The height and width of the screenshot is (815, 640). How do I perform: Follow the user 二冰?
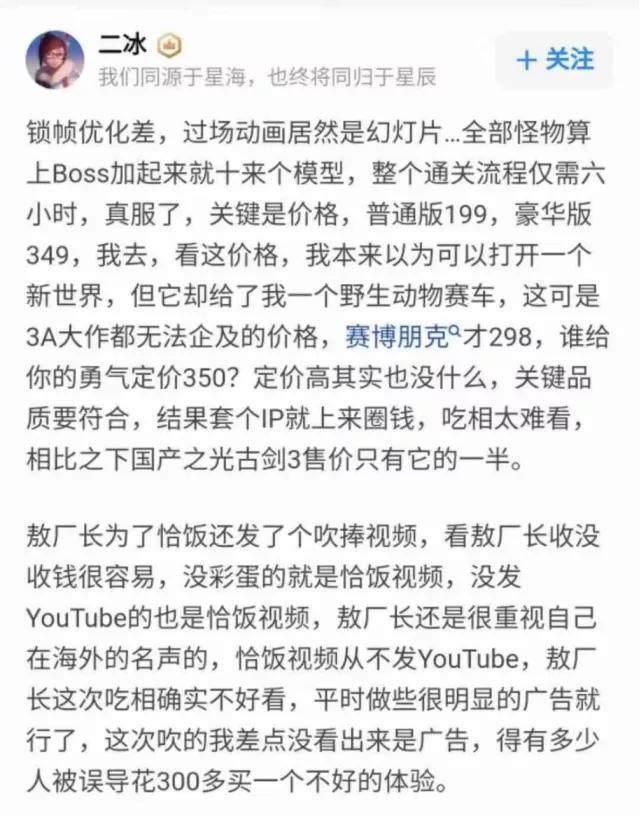(x=555, y=60)
